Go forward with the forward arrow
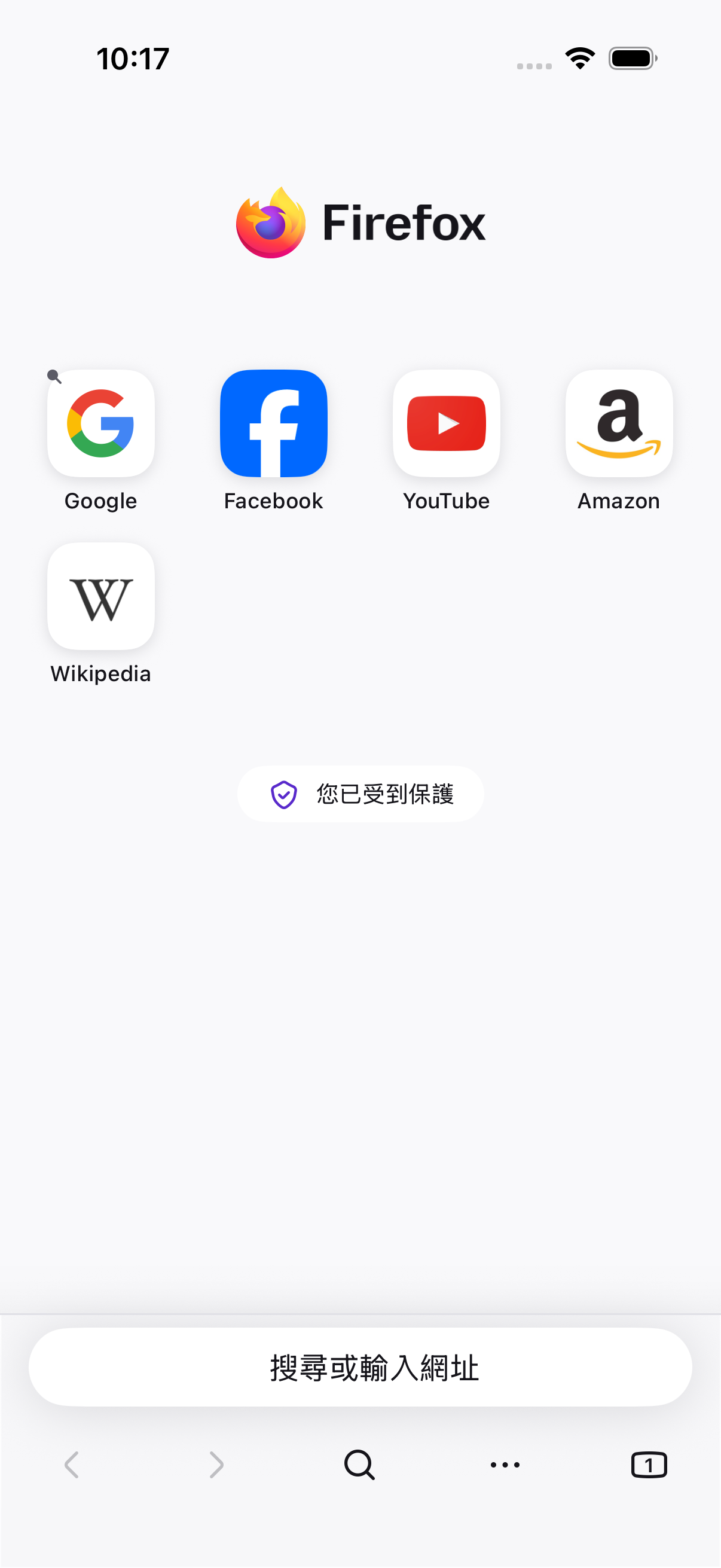The image size is (721, 1568). click(216, 1465)
